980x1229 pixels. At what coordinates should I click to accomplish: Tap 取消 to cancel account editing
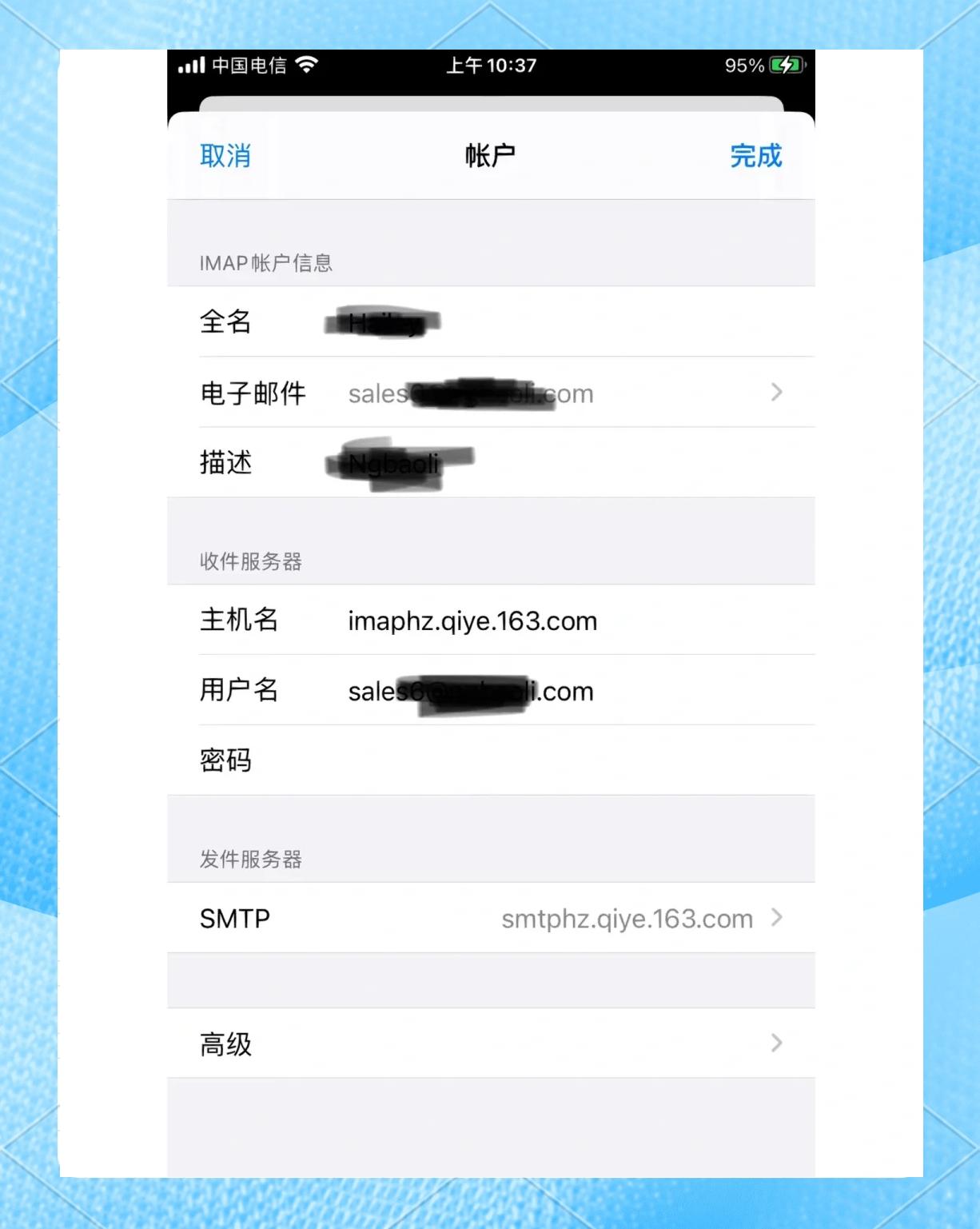[225, 156]
